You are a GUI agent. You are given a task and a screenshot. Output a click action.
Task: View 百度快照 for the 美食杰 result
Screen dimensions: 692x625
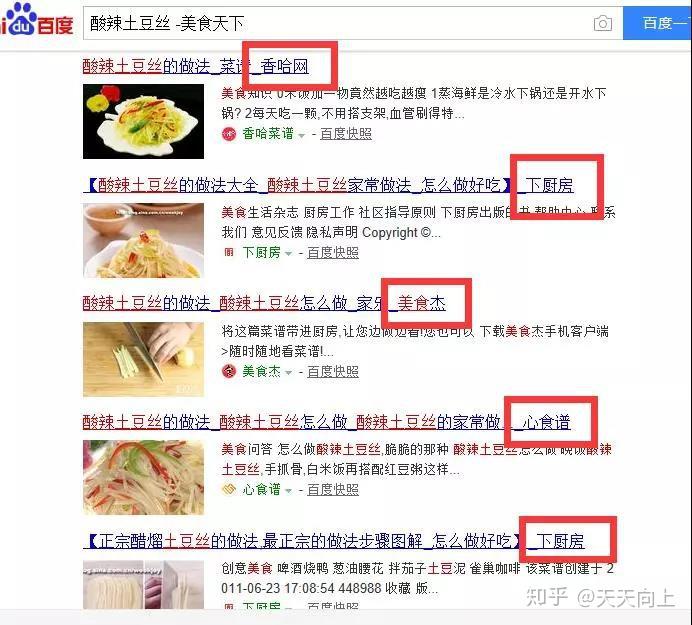[x=332, y=371]
